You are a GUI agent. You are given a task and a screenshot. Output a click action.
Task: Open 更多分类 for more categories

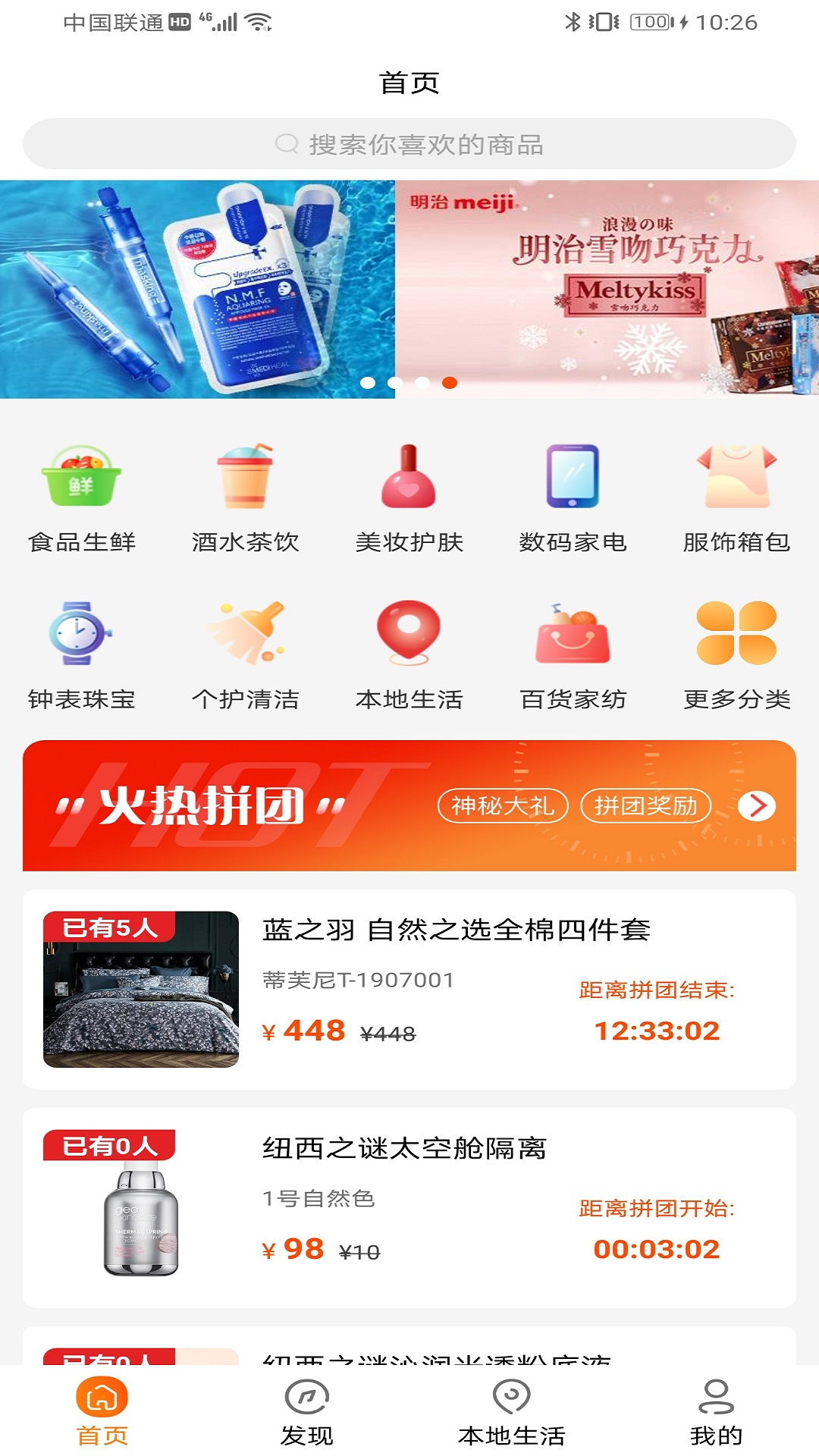point(736,641)
